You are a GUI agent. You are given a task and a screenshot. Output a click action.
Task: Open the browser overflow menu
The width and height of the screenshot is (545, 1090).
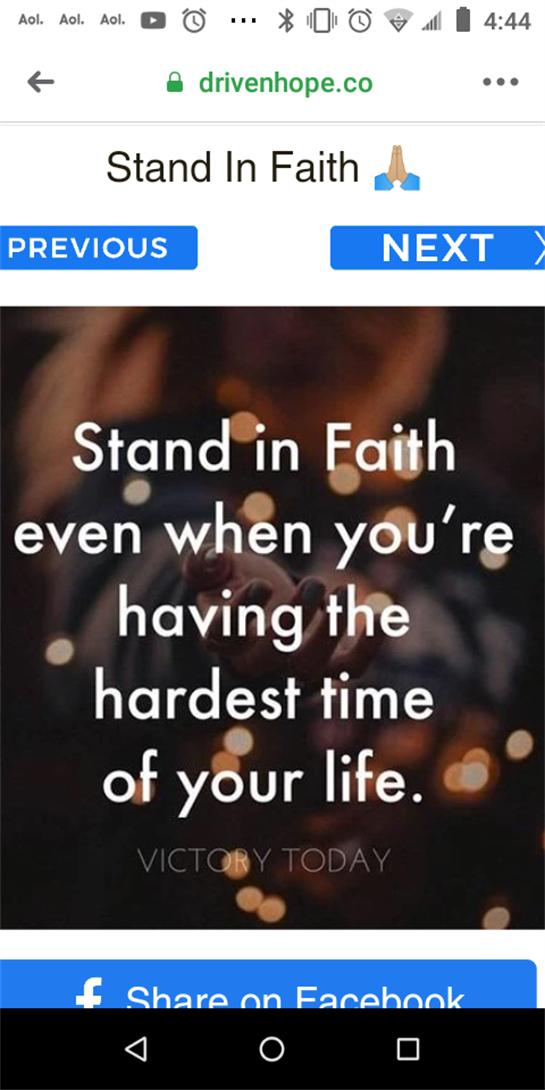(x=501, y=82)
